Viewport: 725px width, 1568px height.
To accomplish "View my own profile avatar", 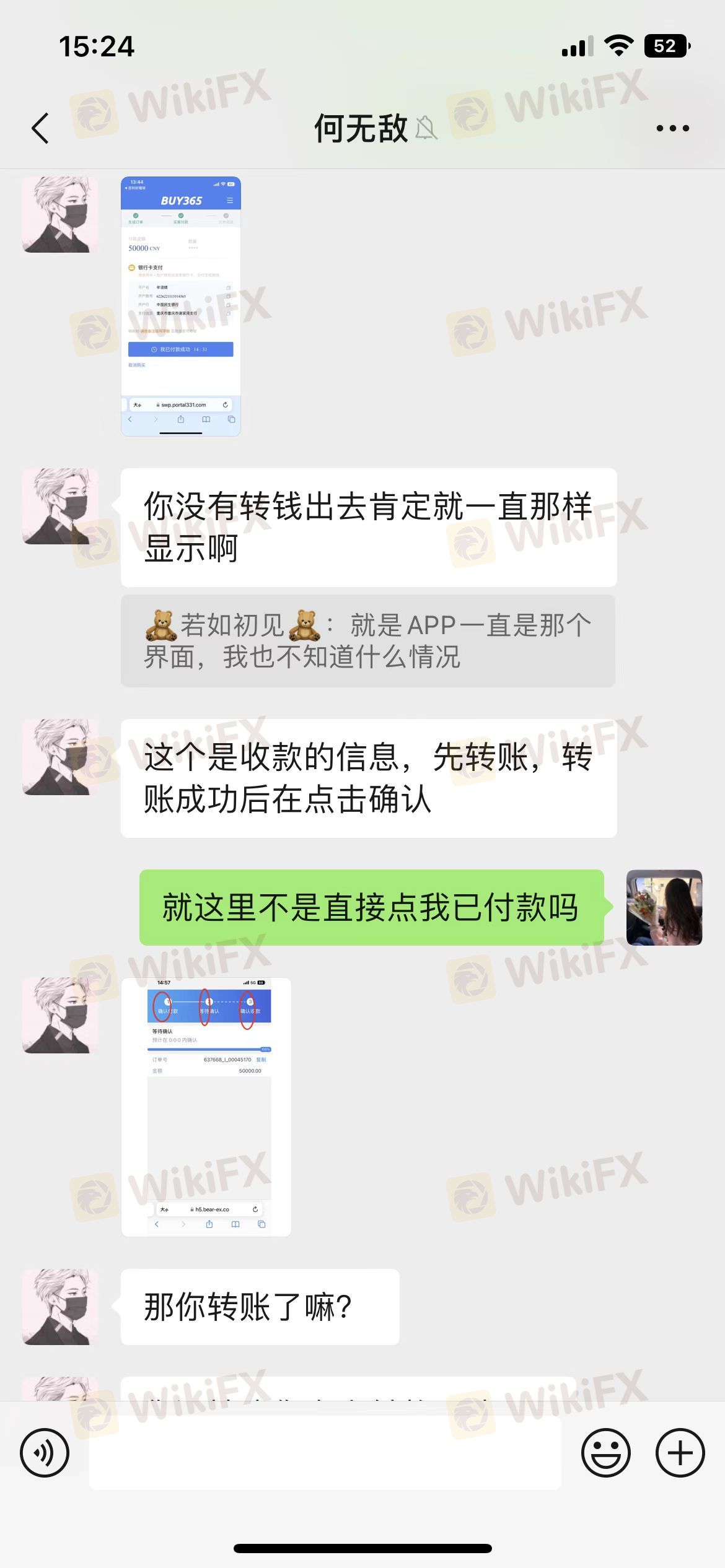I will point(664,907).
